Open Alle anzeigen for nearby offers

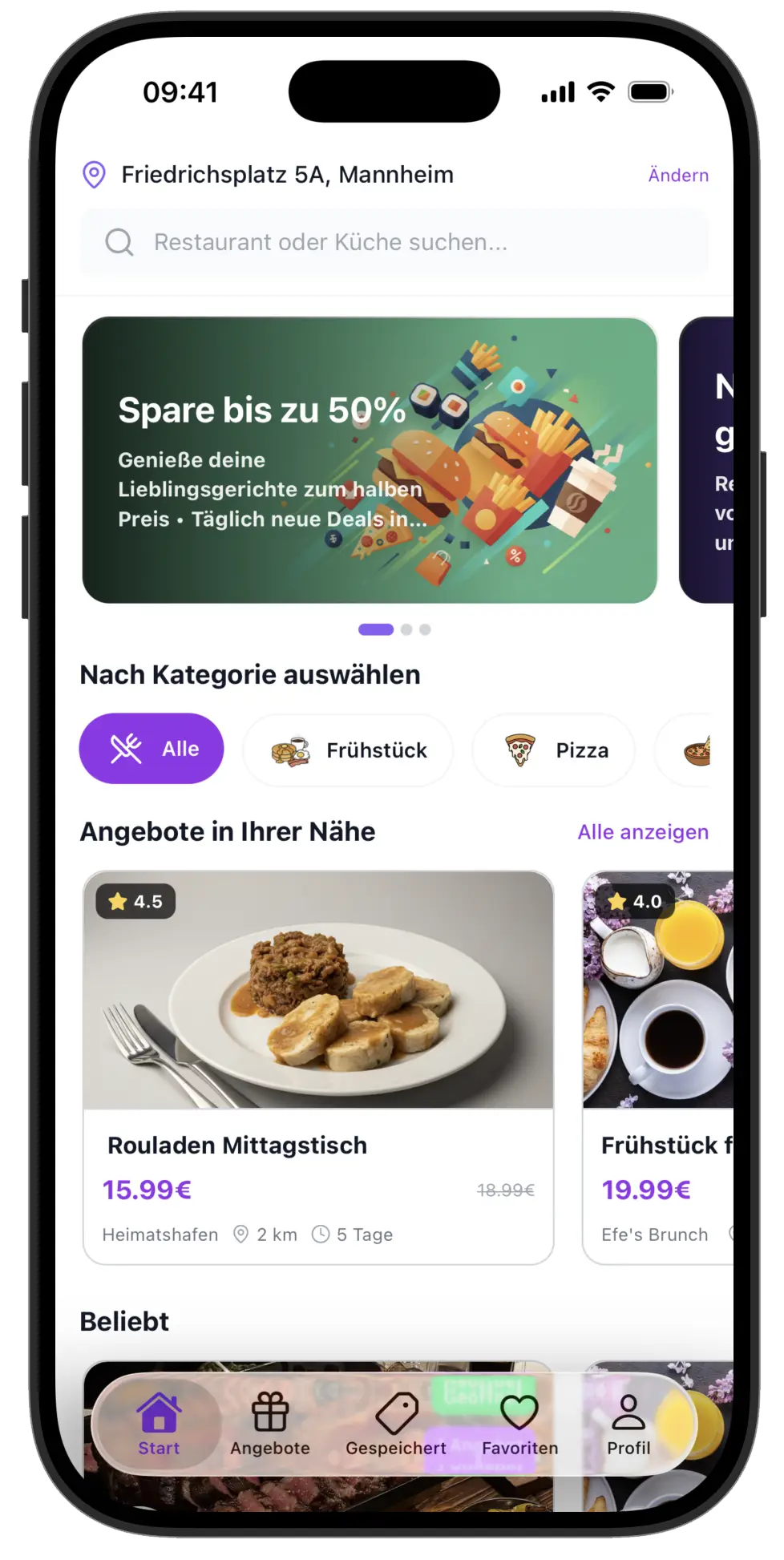point(641,832)
